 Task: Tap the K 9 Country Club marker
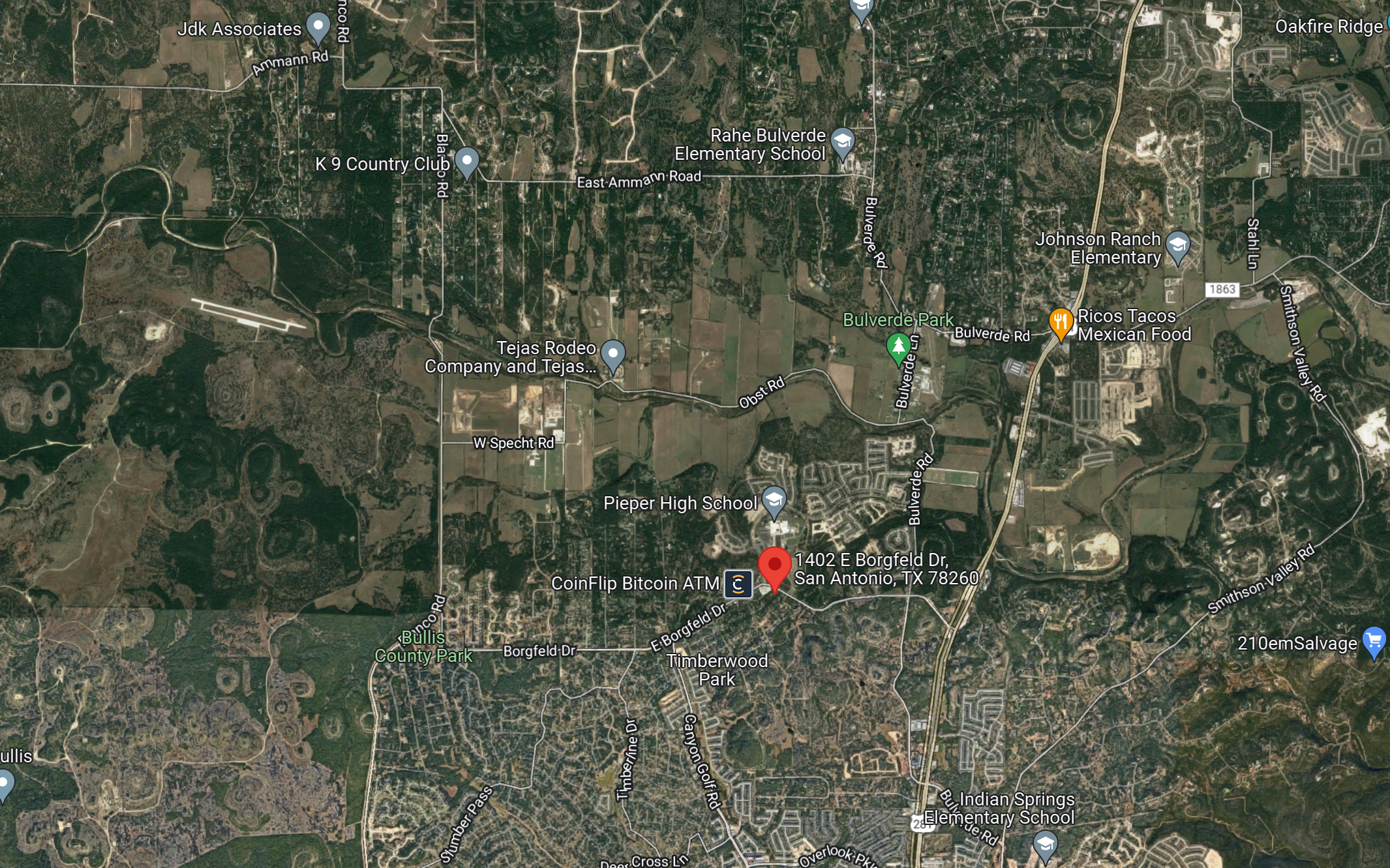click(x=467, y=161)
